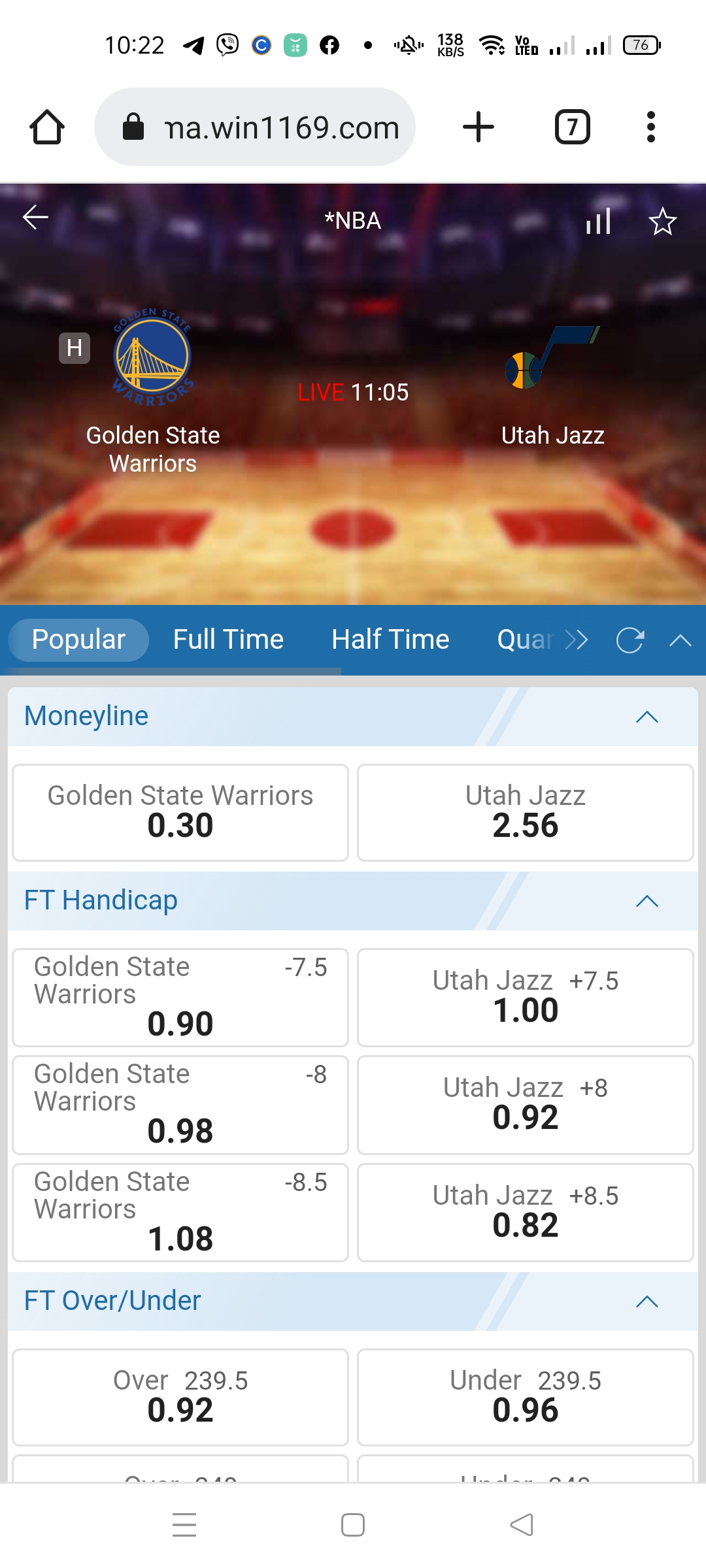Screen dimensions: 706x1568
Task: Refresh the live betting odds
Action: (630, 641)
